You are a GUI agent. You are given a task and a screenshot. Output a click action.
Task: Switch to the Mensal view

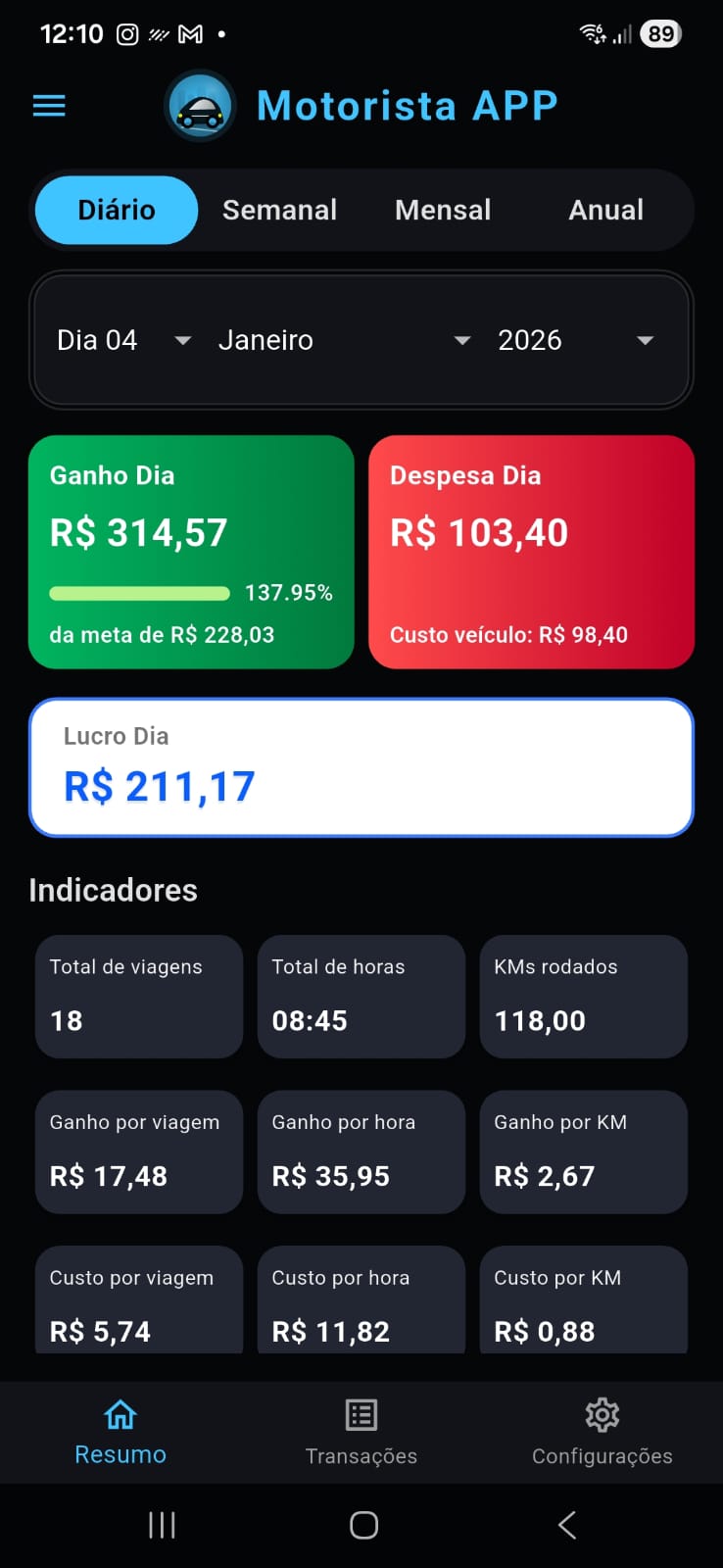click(443, 210)
